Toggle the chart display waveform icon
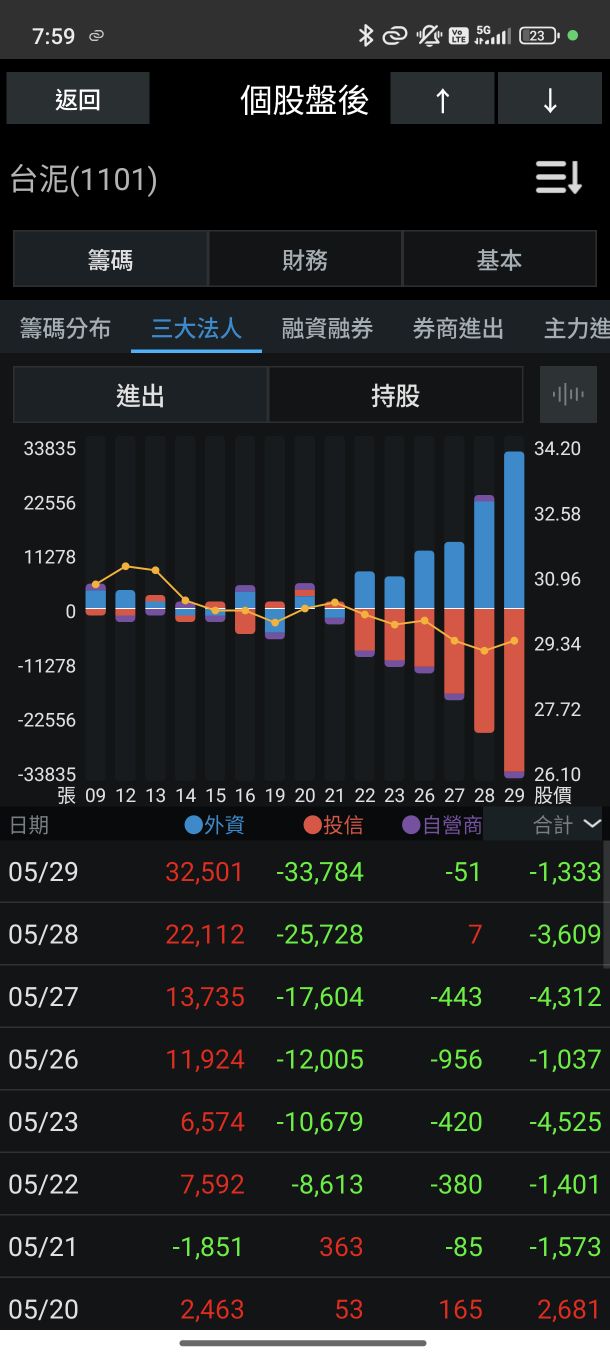Viewport: 610px width, 1356px height. 568,395
